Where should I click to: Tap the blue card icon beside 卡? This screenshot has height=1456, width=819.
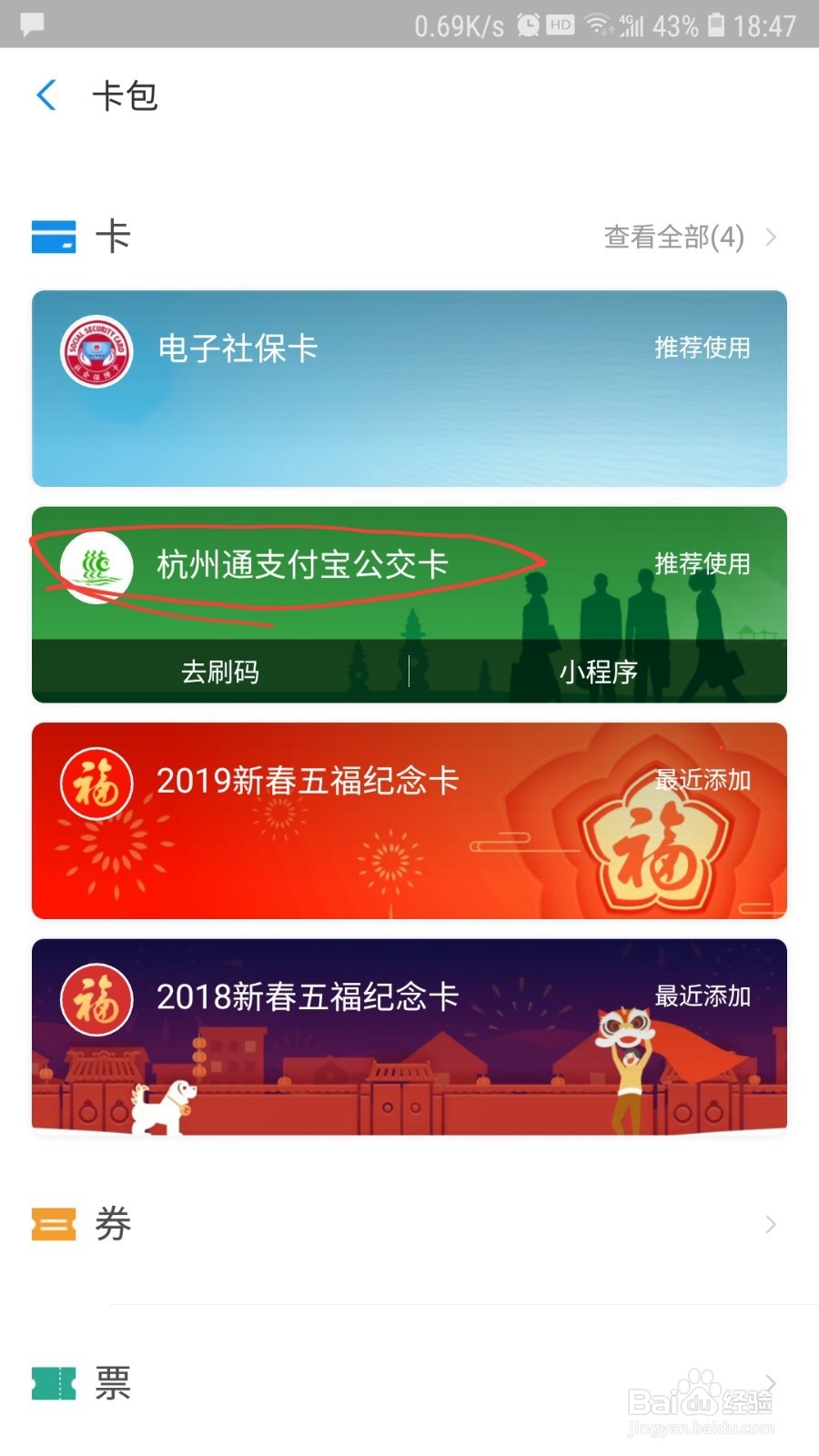(53, 237)
